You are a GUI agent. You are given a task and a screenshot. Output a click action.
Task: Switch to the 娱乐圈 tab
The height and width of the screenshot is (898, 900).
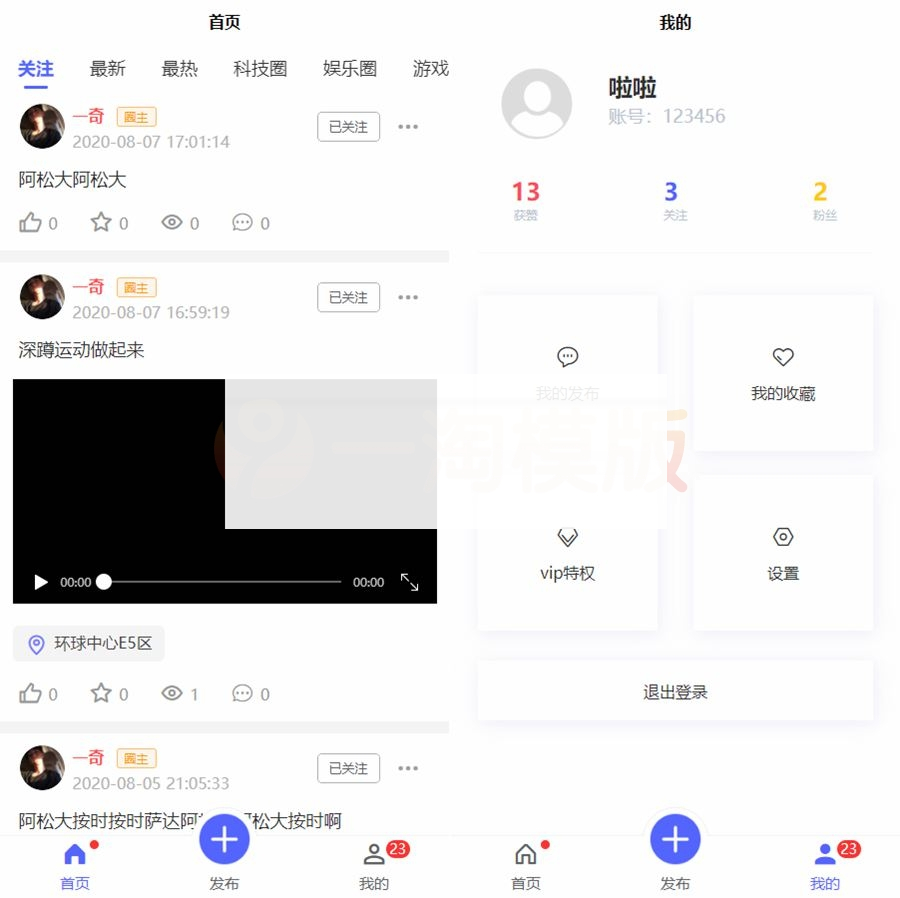click(x=350, y=69)
